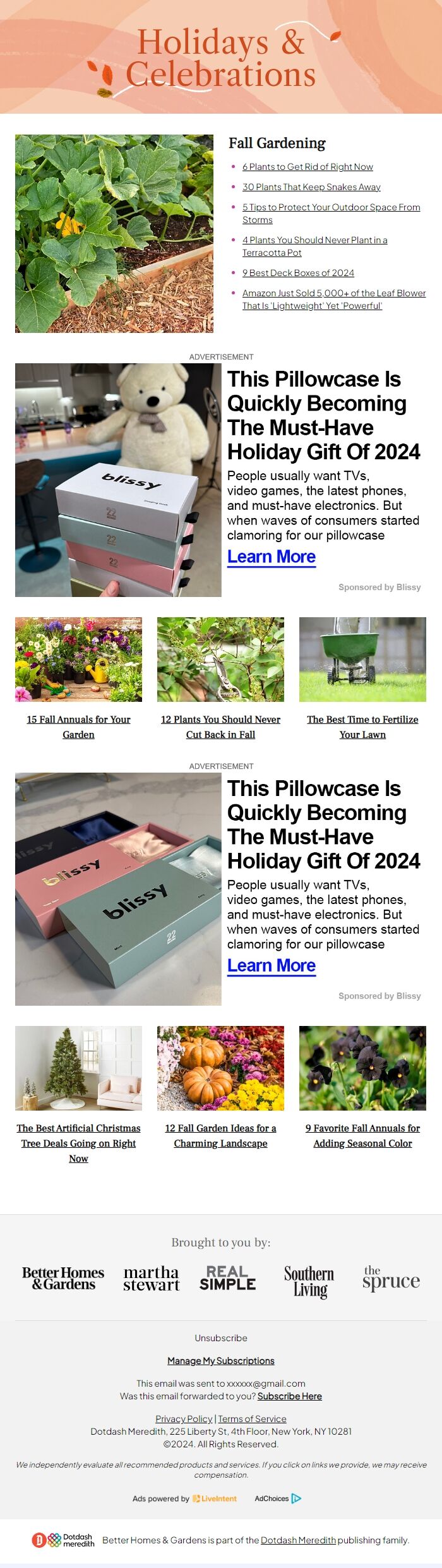Screen dimensions: 442x1568
Task: Open the Dotdash Meredith publishing family link
Action: [x=298, y=1540]
